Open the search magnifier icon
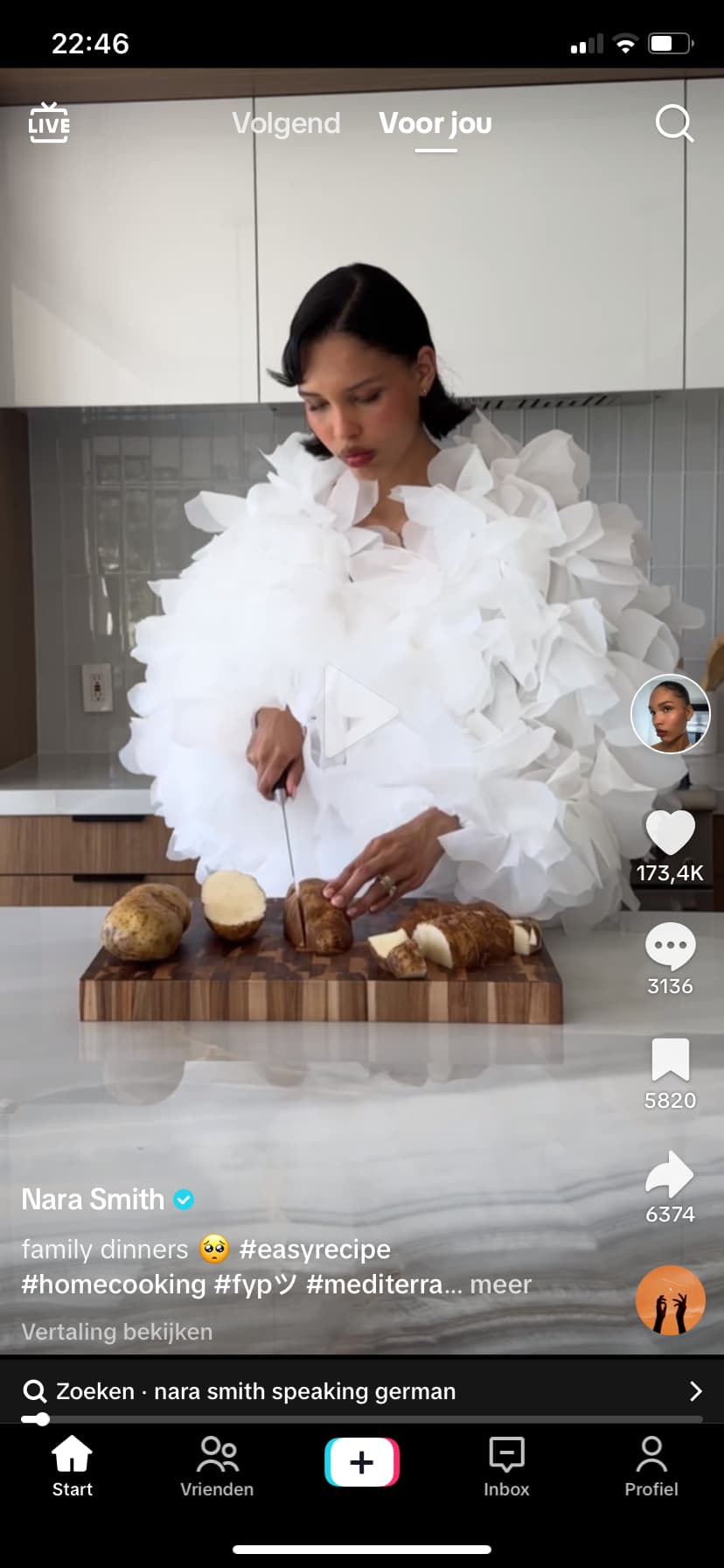The width and height of the screenshot is (724, 1568). pos(674,123)
